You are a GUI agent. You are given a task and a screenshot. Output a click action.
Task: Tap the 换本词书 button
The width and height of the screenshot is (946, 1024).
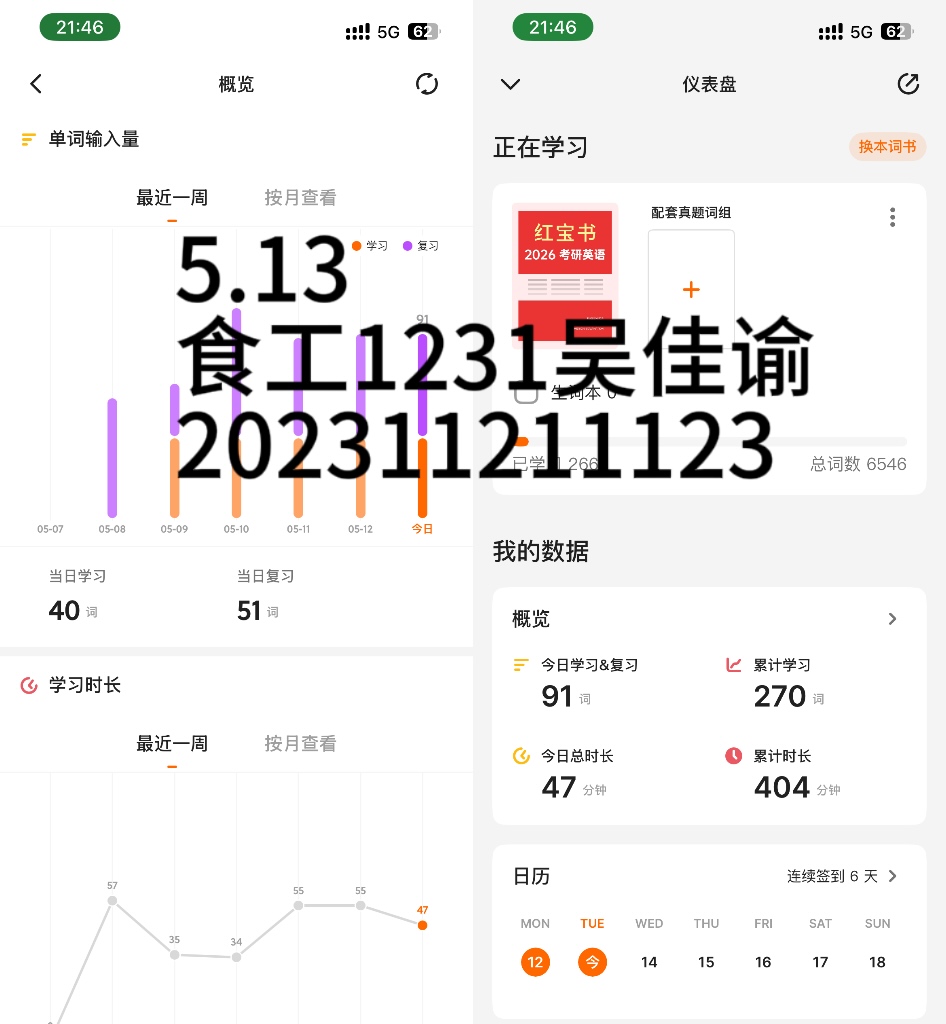(x=887, y=146)
